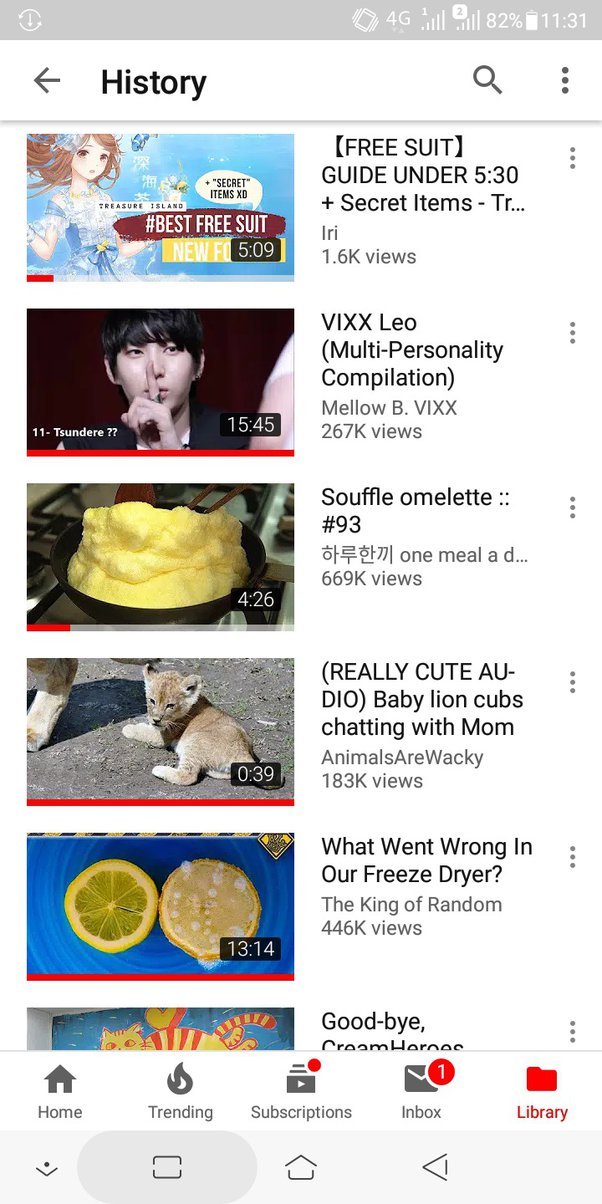Open options for Baby lion cubs video

coord(572,683)
